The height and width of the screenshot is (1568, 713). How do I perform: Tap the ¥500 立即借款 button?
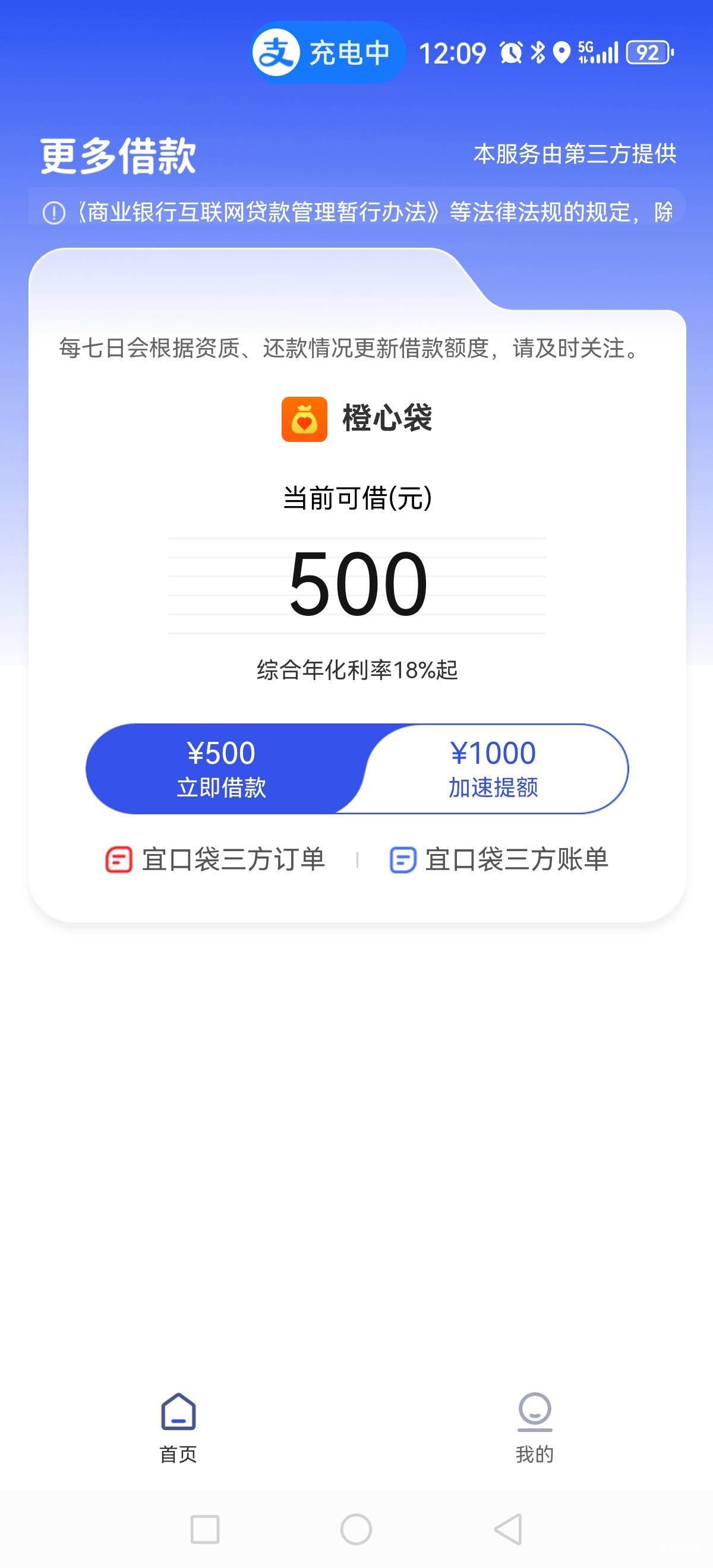[x=222, y=769]
